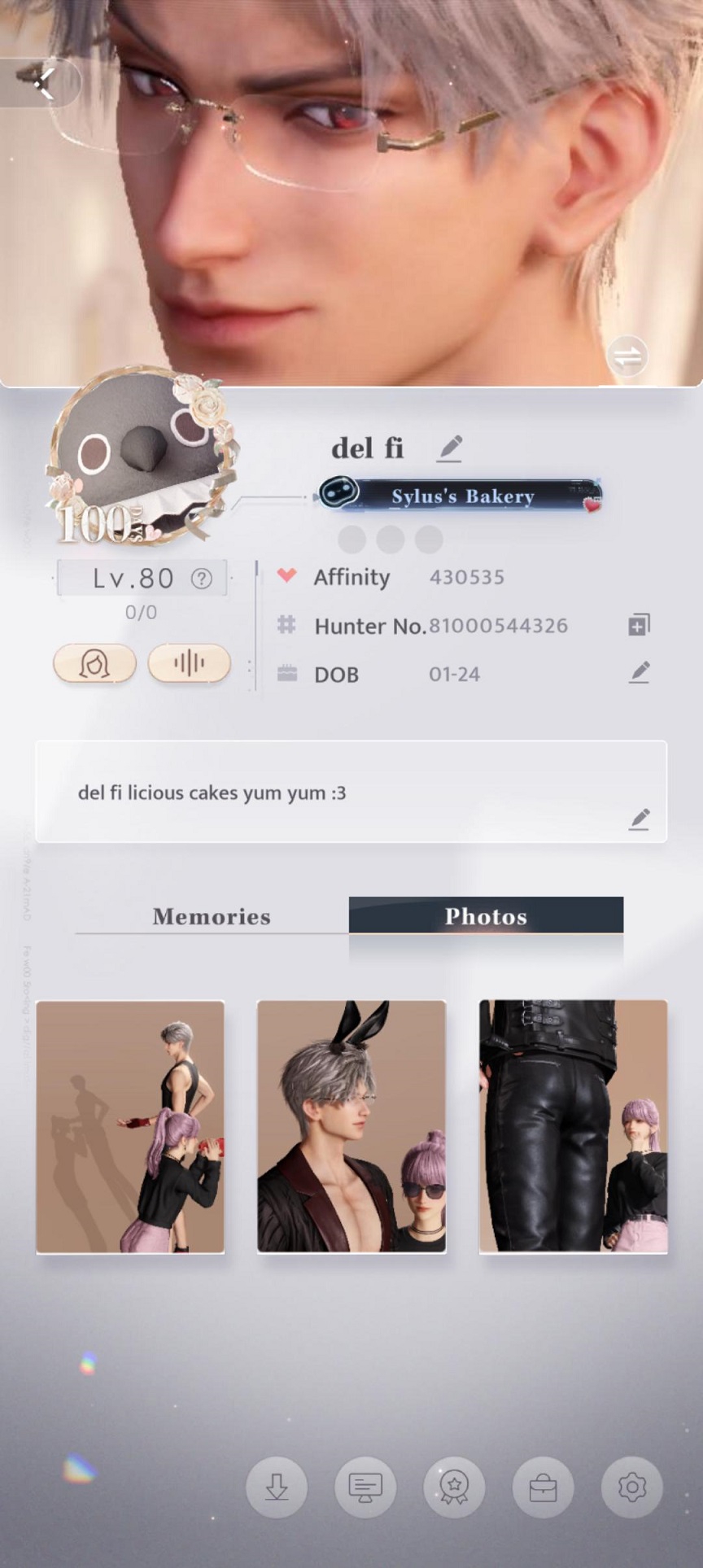The image size is (703, 1568).
Task: Open the first photo with shadow pose
Action: tap(130, 1126)
